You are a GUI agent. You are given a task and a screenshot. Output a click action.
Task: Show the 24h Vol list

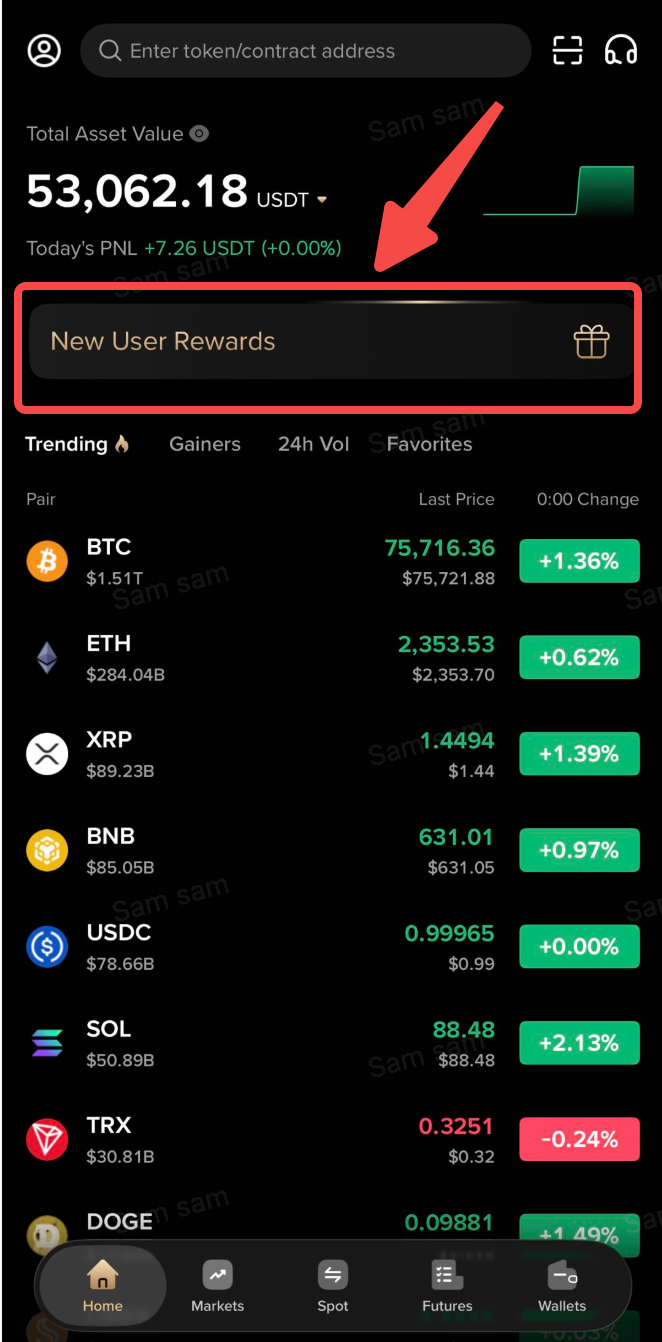pos(313,445)
